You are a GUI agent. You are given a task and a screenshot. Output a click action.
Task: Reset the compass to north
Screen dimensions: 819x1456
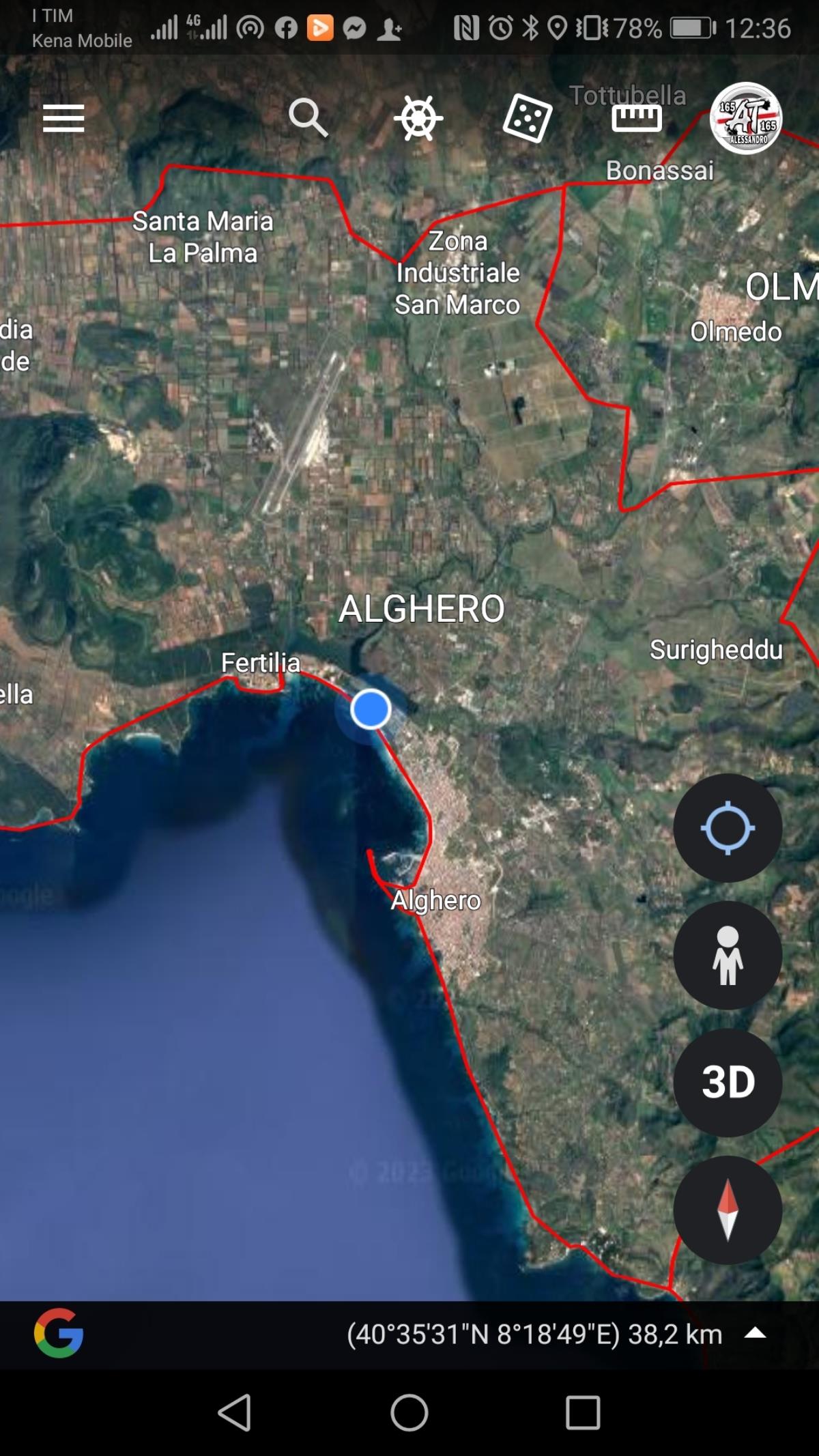point(728,1210)
